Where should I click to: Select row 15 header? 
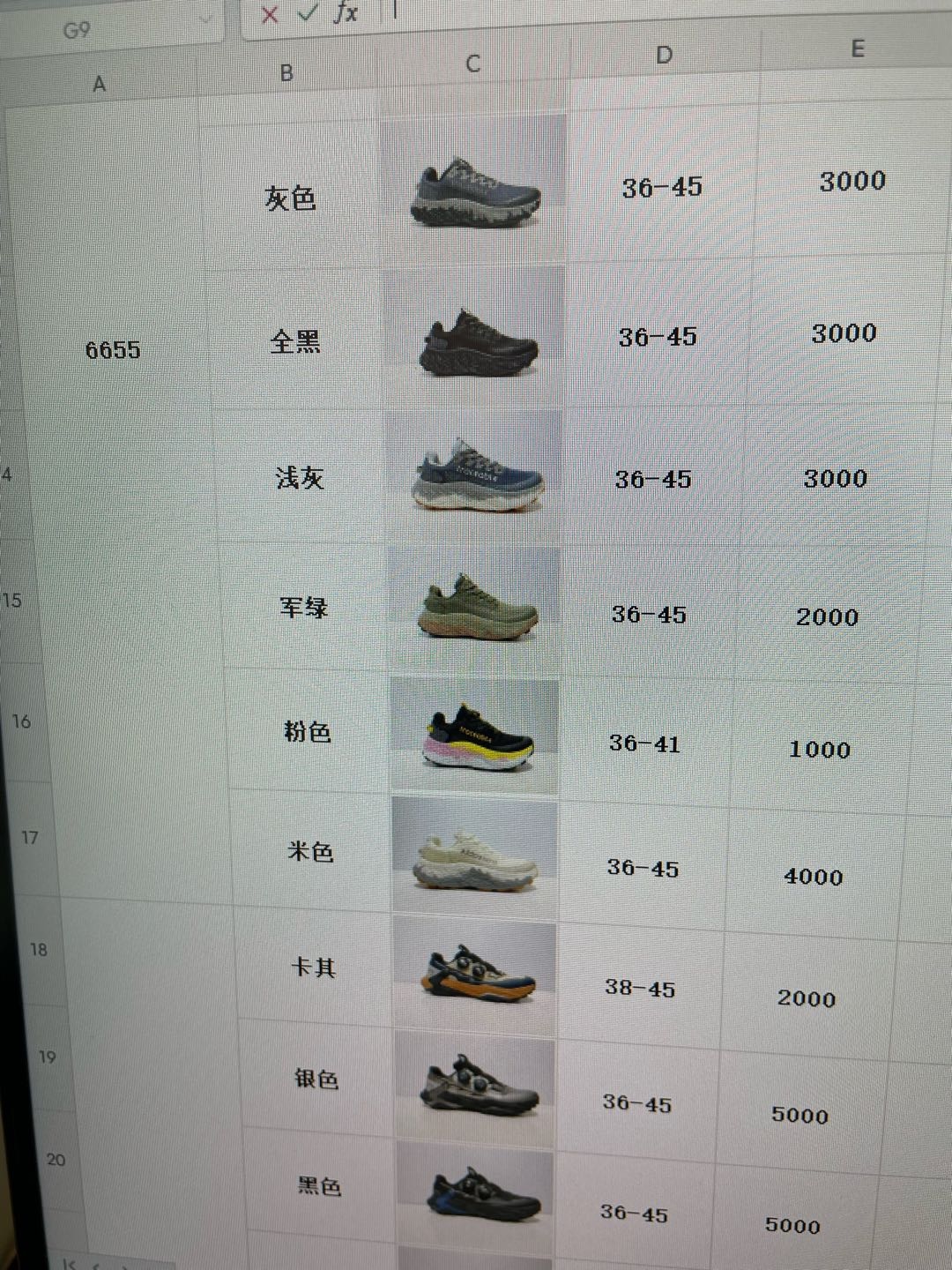pyautogui.click(x=12, y=601)
